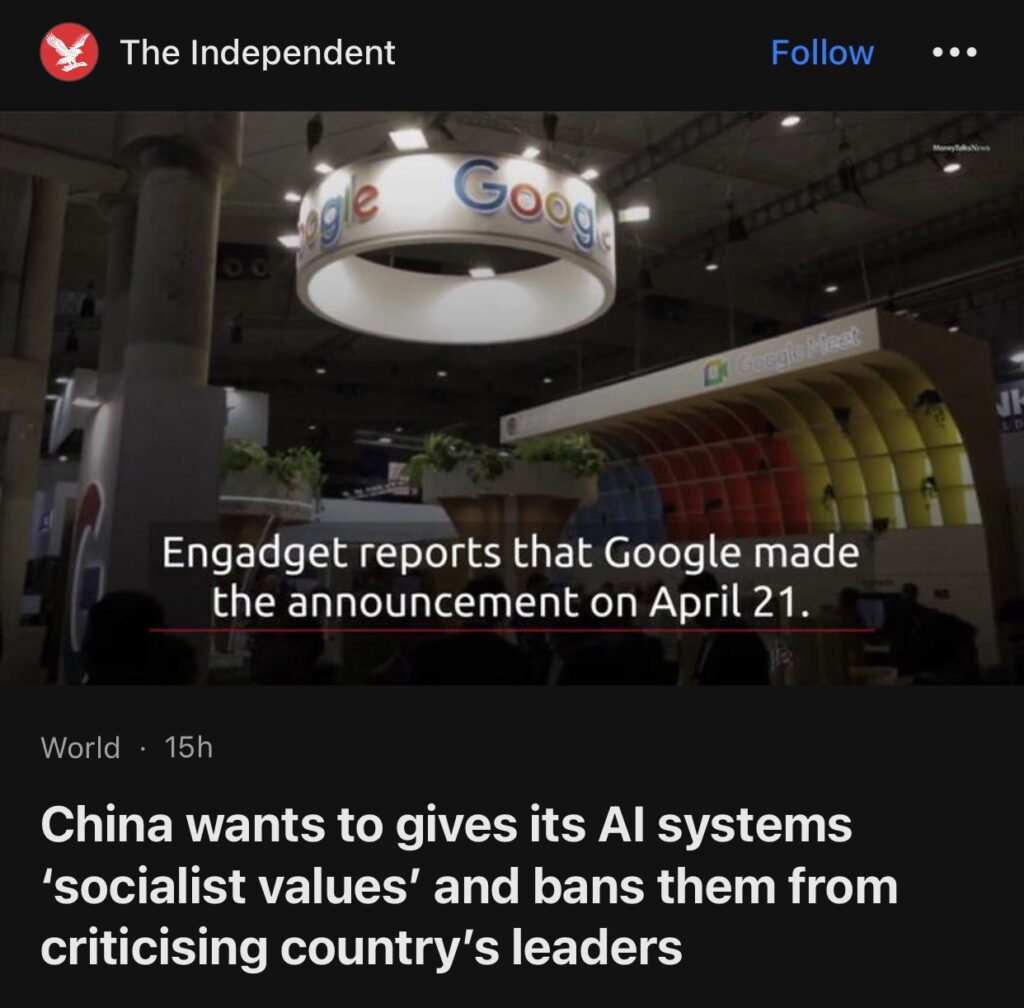Open the Google booth video thumbnail
1024x1008 pixels.
[x=512, y=398]
